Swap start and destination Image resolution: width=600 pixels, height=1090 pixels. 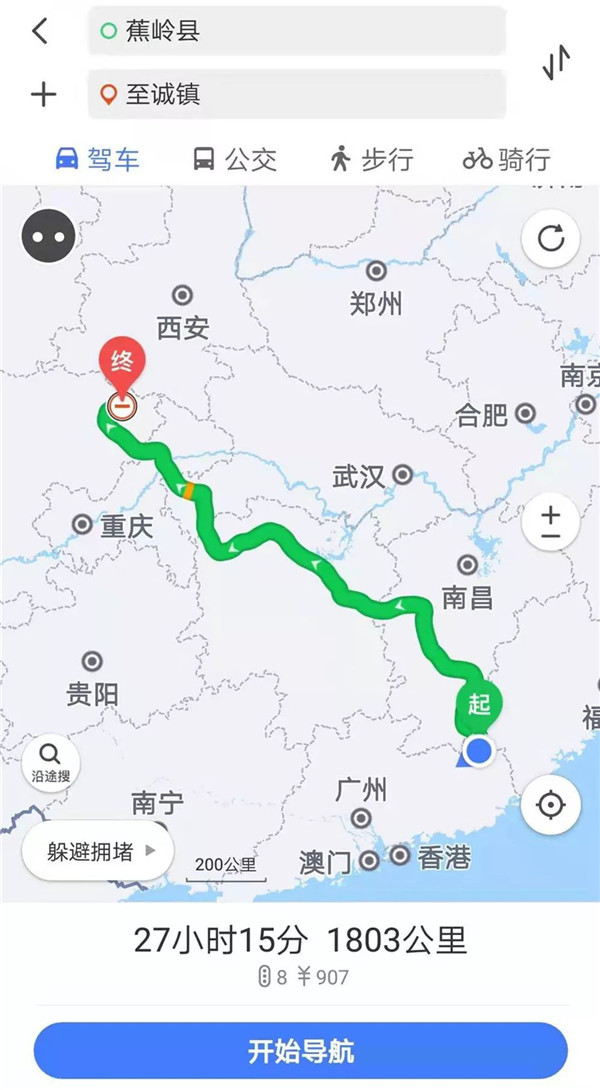tap(556, 63)
